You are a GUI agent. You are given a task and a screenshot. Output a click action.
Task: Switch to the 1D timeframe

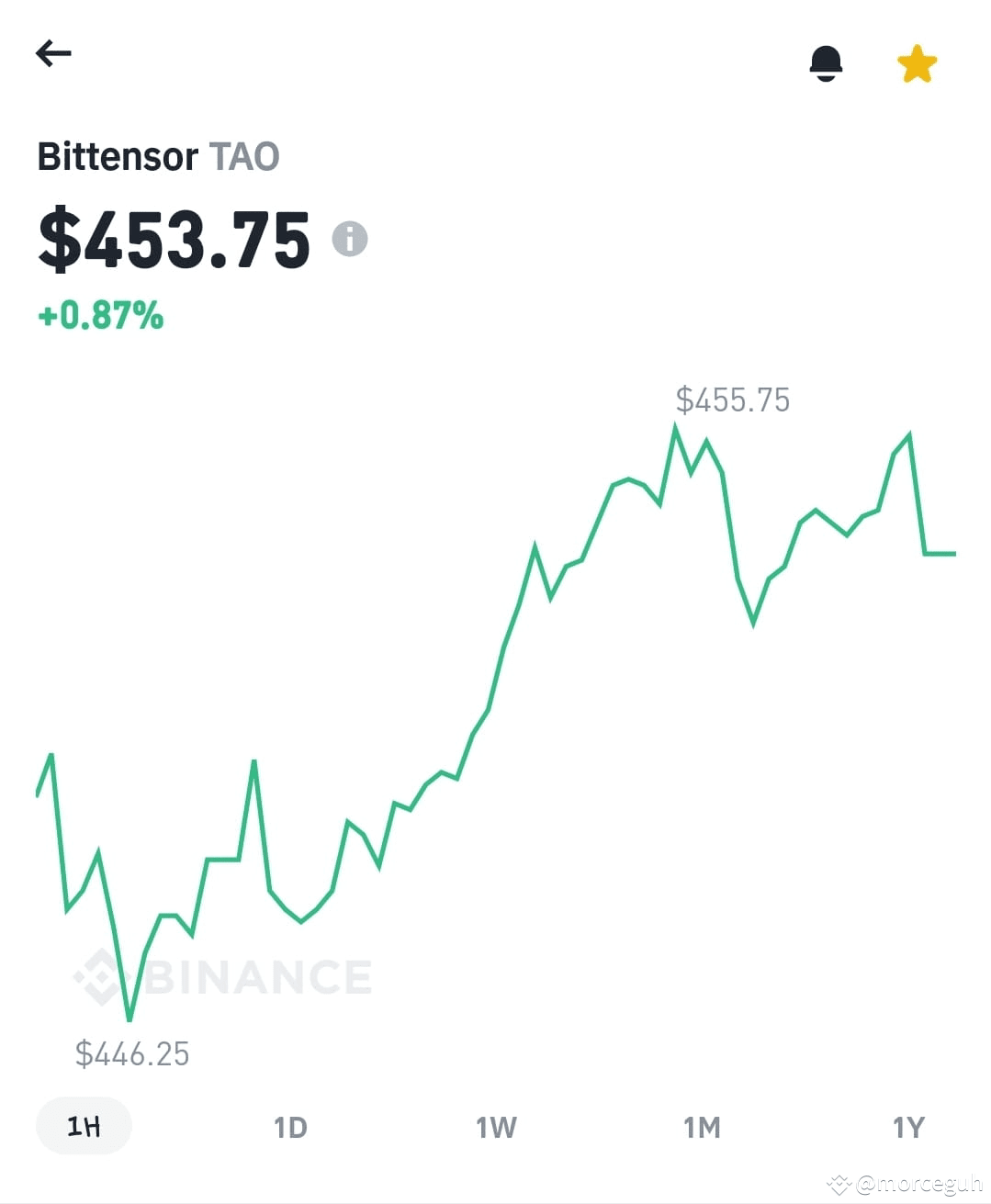point(291,1125)
